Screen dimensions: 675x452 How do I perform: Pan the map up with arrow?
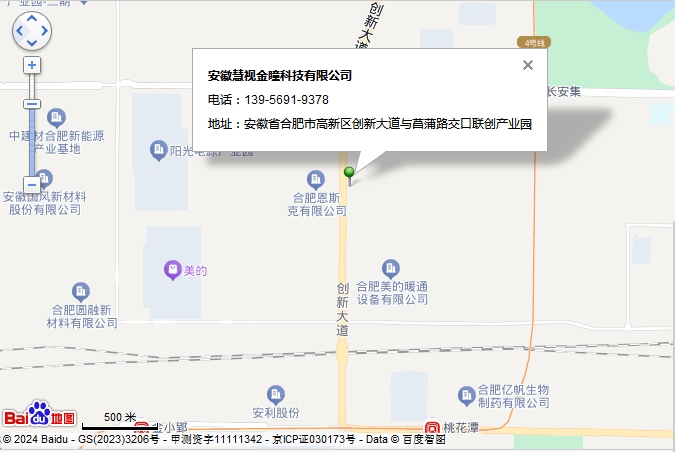(32, 19)
